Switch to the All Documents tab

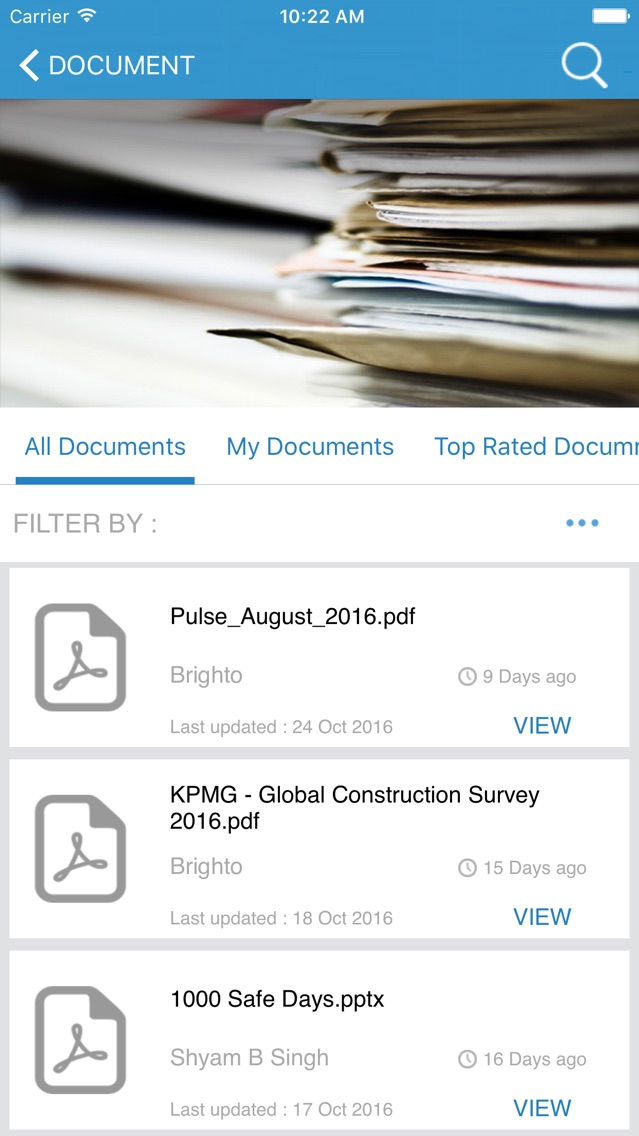coord(105,447)
